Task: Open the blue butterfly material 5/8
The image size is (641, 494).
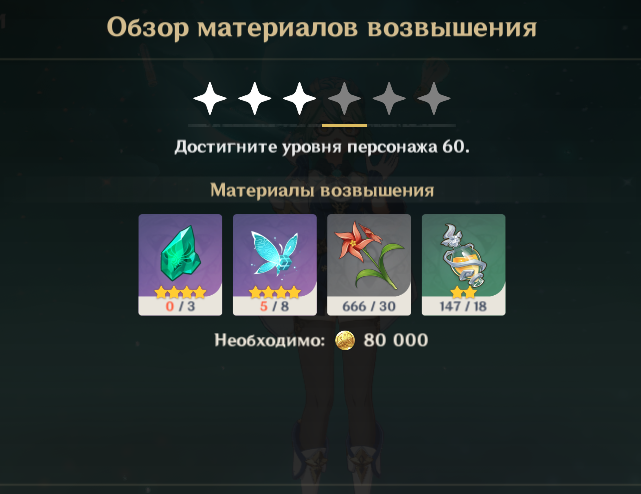Action: pos(274,262)
